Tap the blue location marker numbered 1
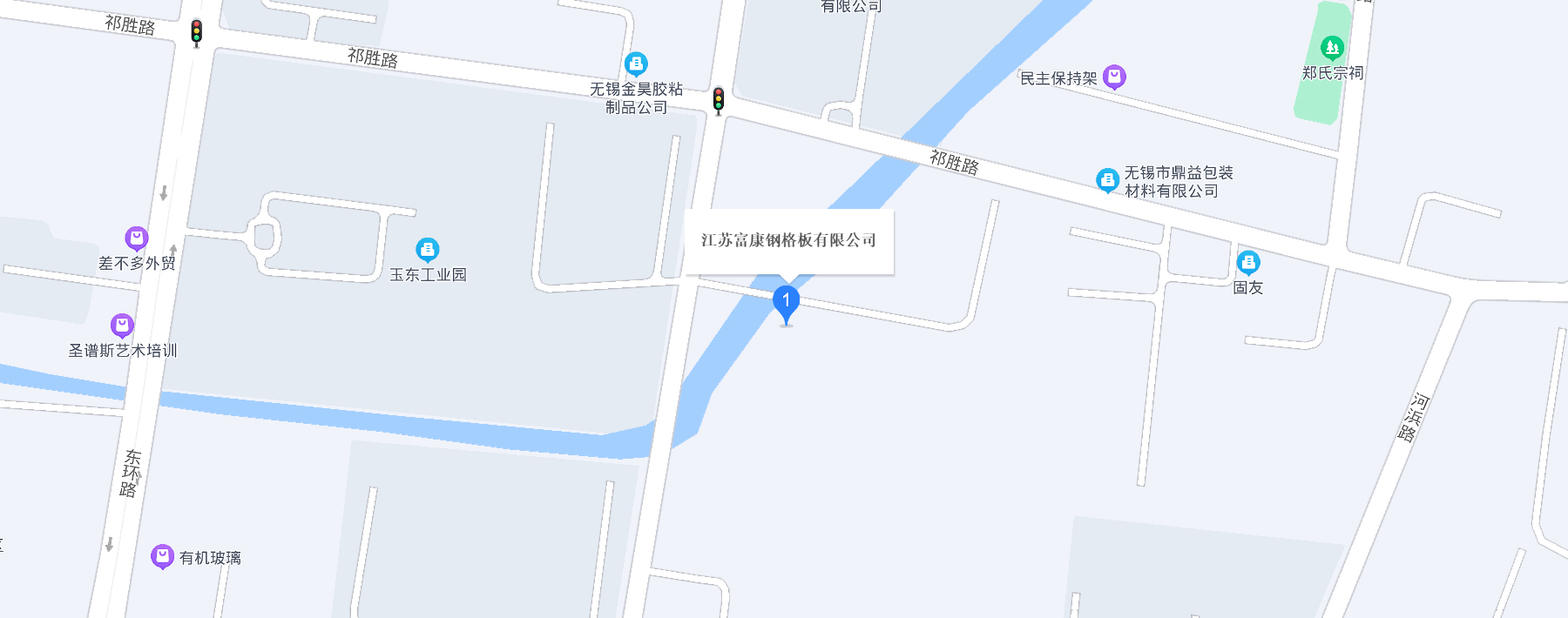1568x618 pixels. coord(786,302)
